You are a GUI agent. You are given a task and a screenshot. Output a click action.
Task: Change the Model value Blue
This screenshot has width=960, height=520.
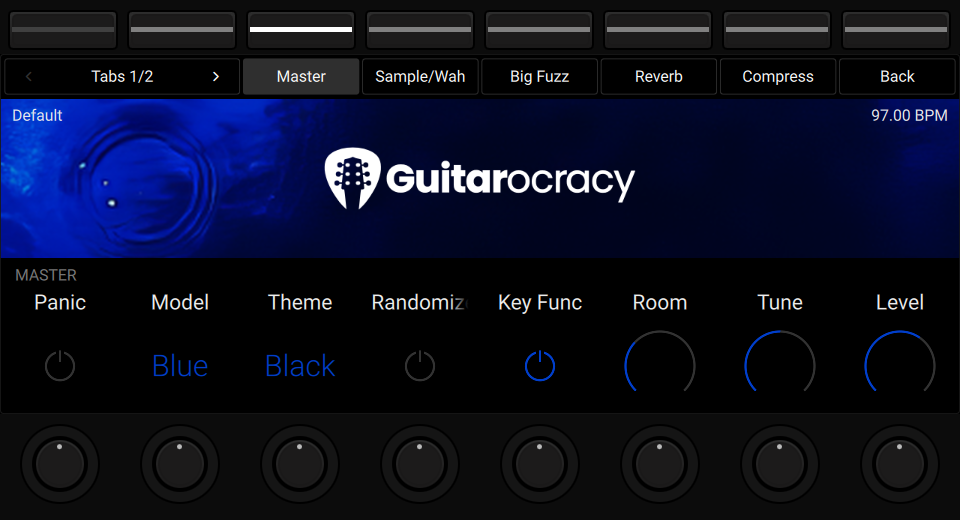tap(180, 366)
